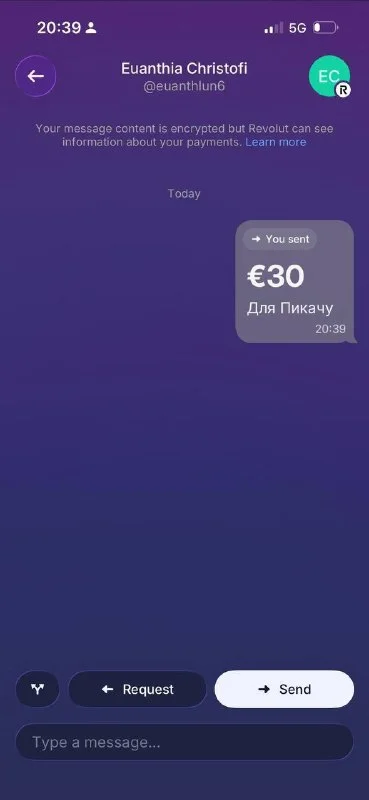Open the €30 sent payment bubble
The height and width of the screenshot is (800, 369).
(296, 281)
